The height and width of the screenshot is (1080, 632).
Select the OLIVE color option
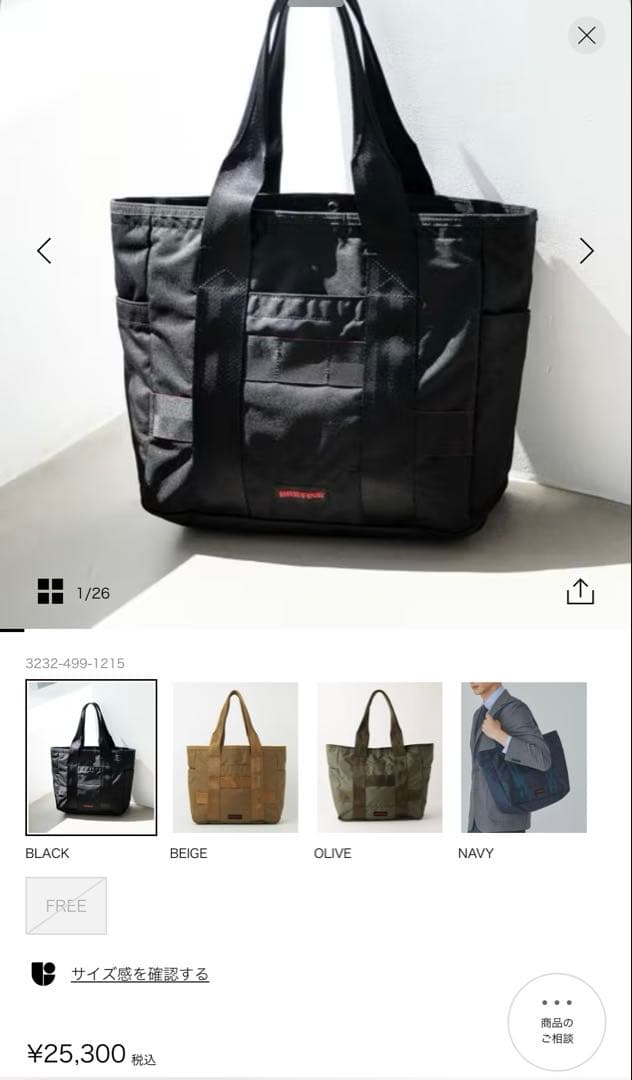(x=379, y=757)
